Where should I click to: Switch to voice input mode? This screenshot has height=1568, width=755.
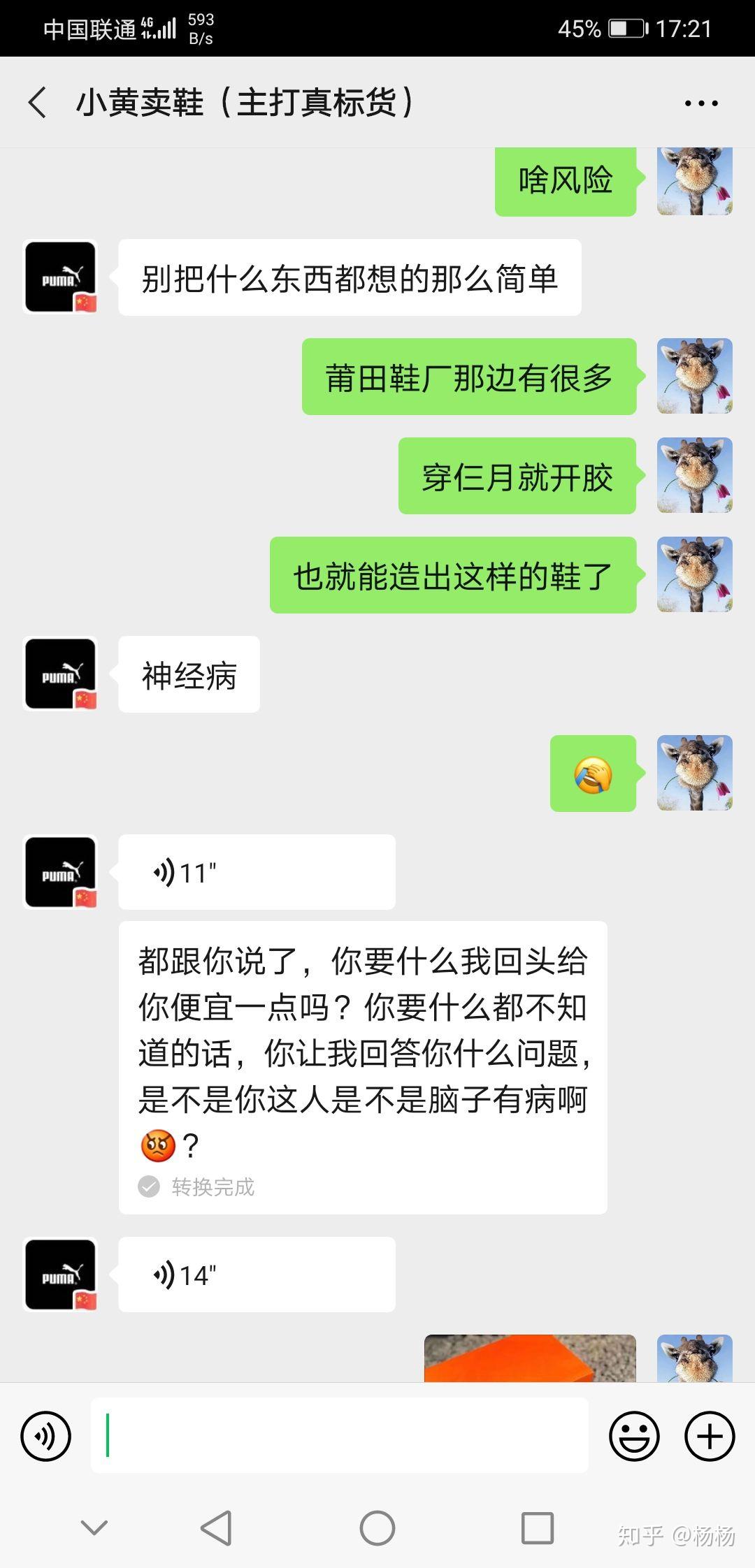46,1437
